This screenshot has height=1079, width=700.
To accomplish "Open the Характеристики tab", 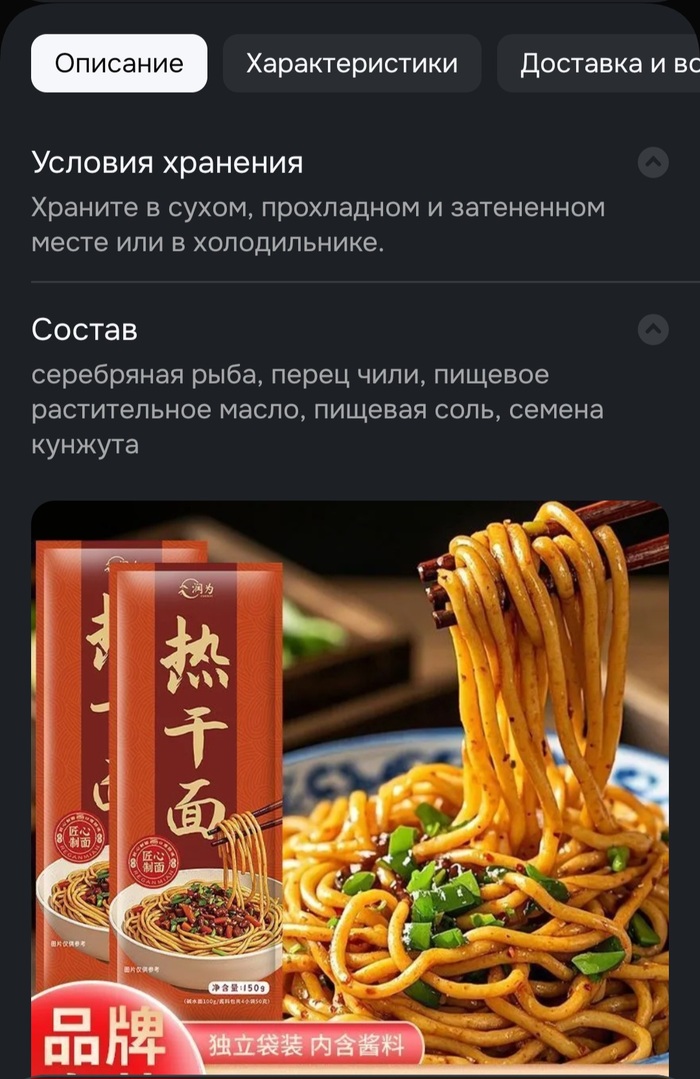I will (x=351, y=64).
